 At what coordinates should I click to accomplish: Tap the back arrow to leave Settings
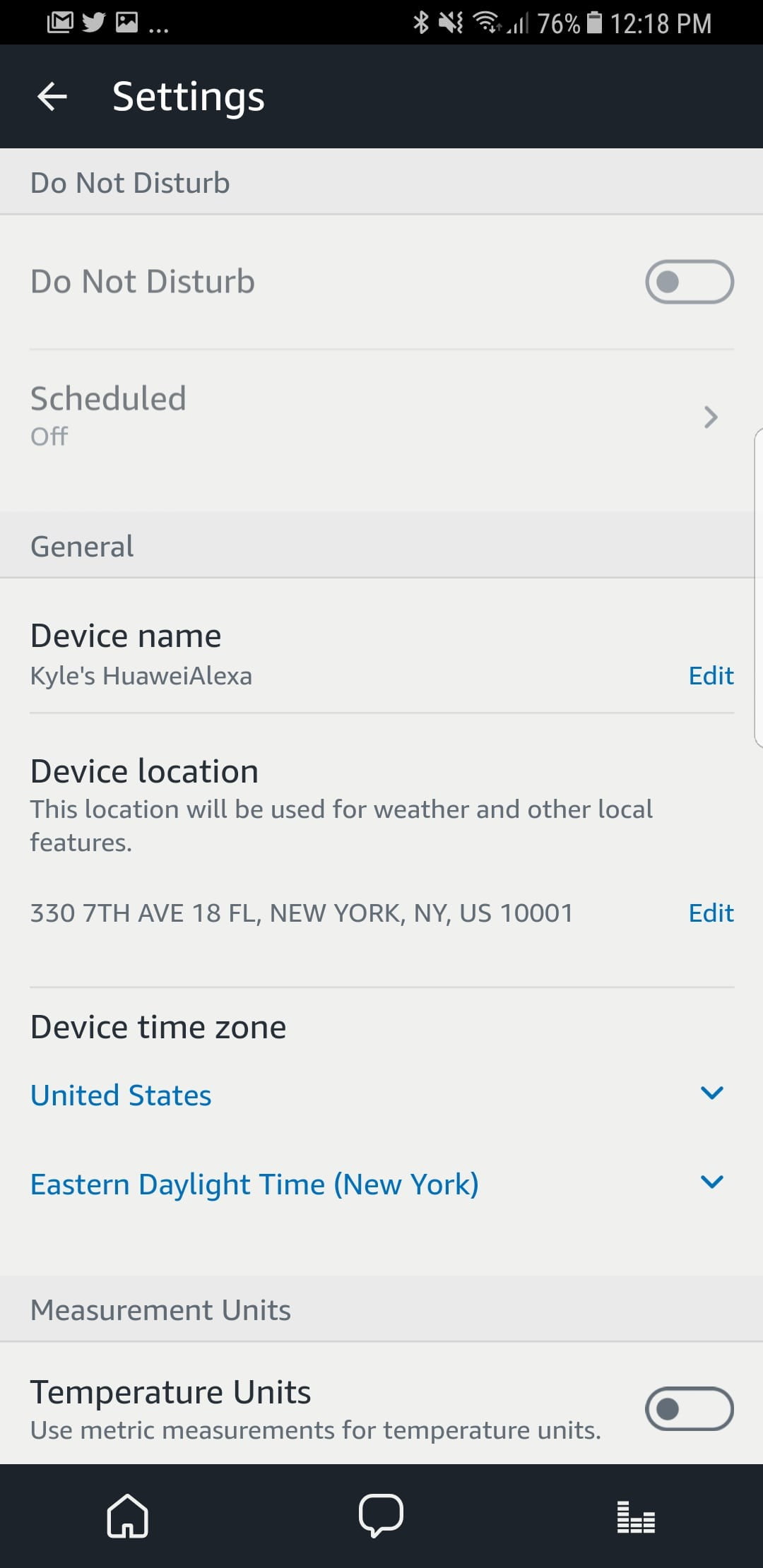click(x=53, y=95)
